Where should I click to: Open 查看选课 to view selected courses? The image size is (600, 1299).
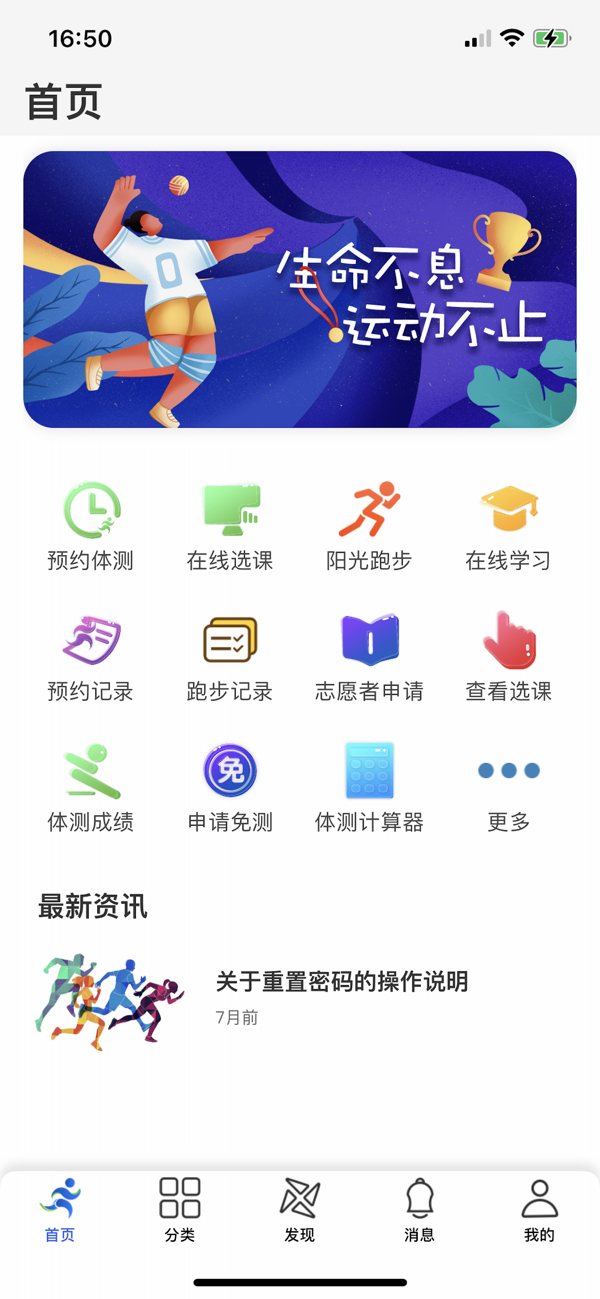tap(508, 656)
